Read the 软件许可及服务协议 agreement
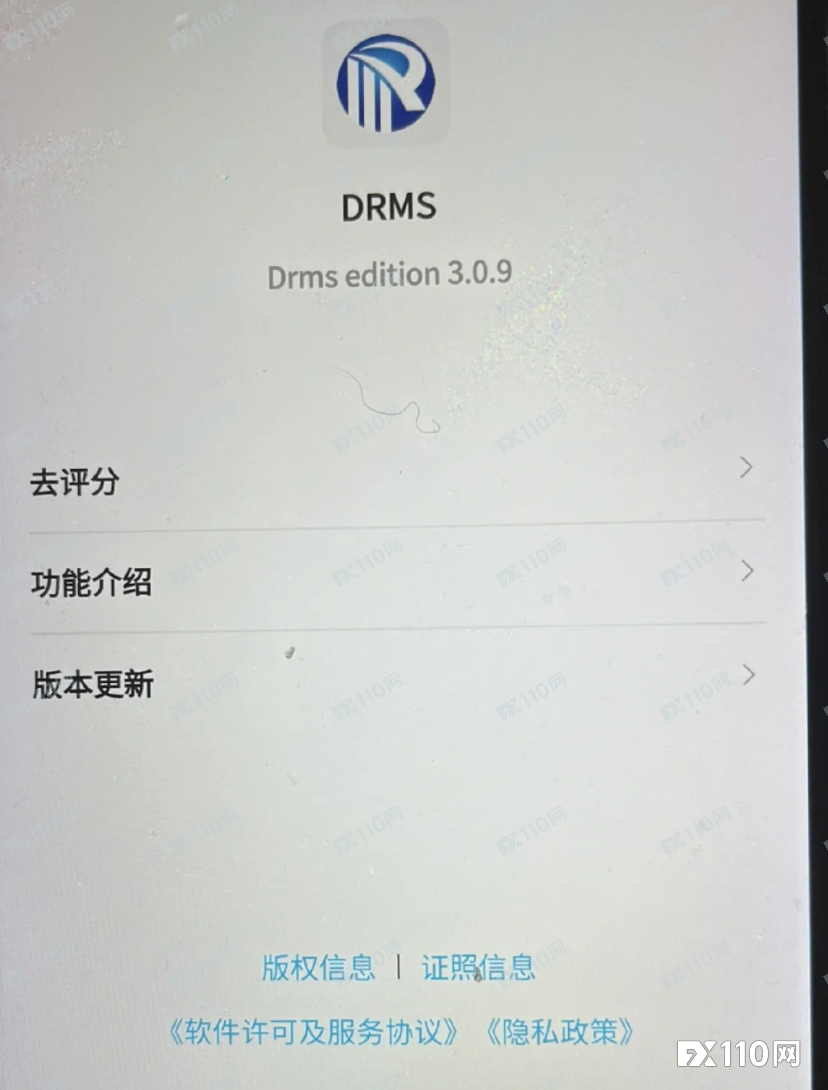Image resolution: width=828 pixels, height=1090 pixels. 314,1030
